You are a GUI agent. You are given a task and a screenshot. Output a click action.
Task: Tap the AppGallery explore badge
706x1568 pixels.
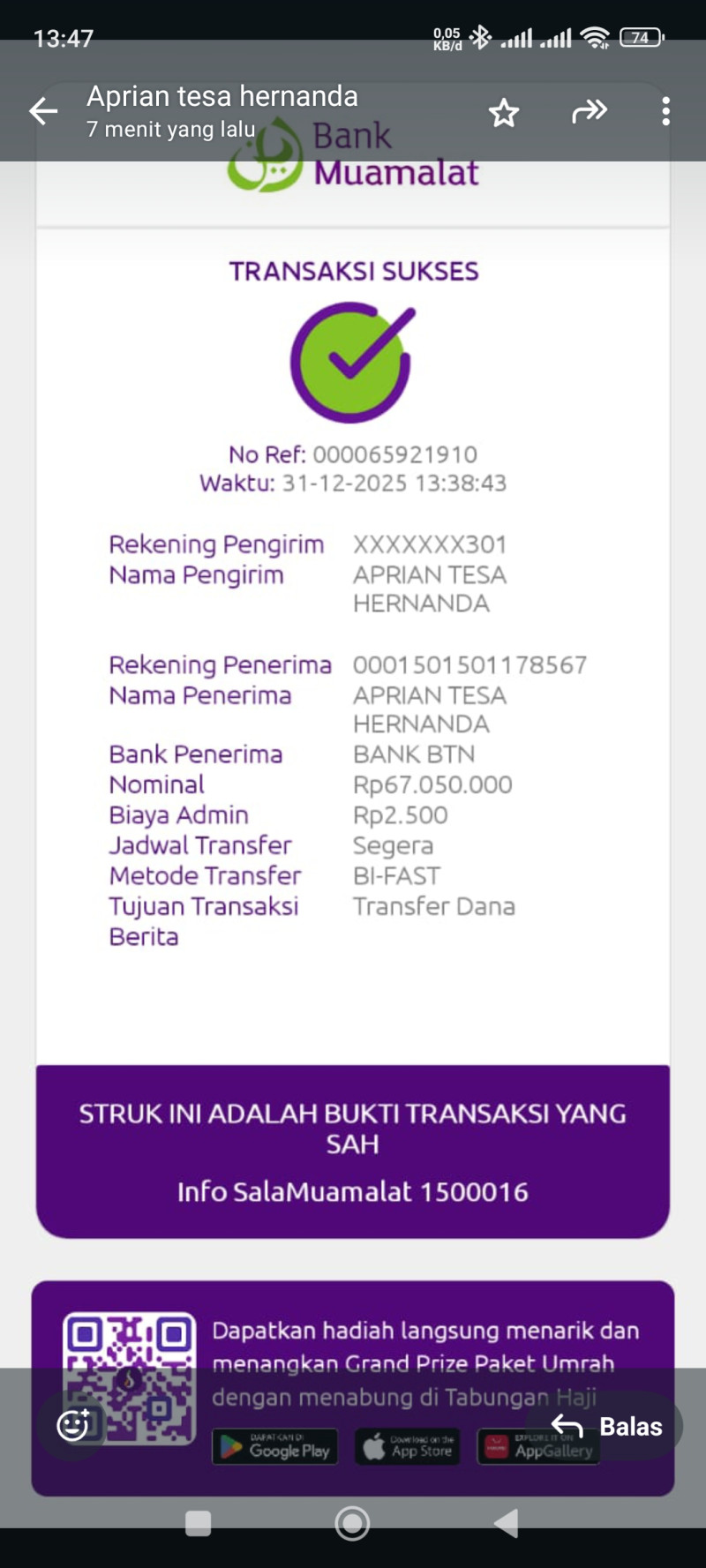click(538, 1446)
